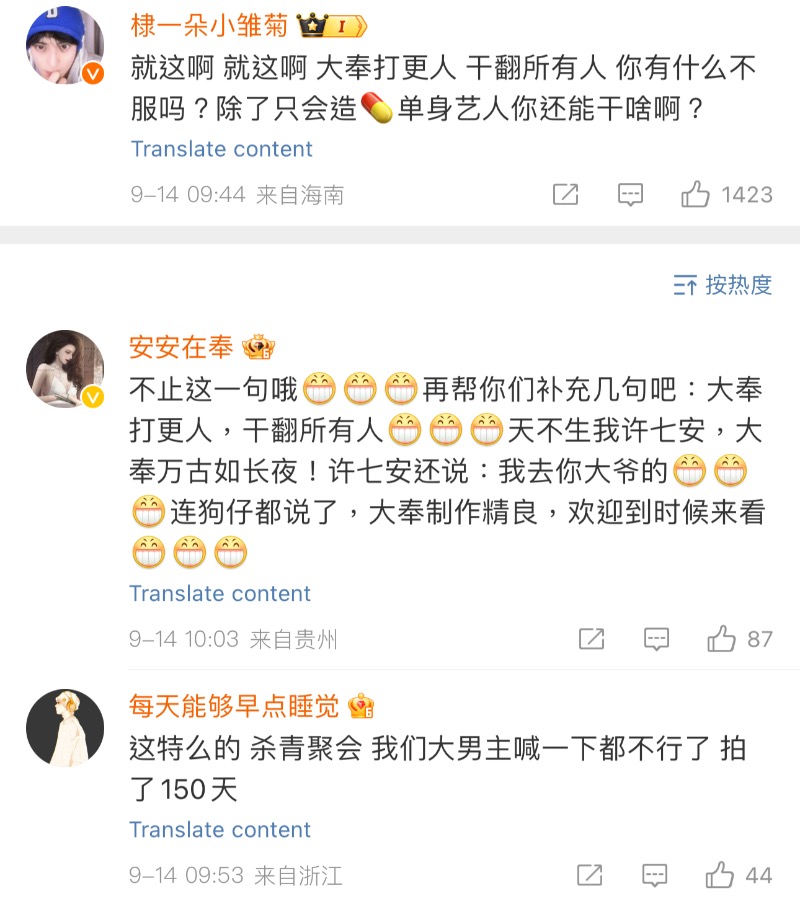Repost the comment by 安安在奉
Screen dimensions: 800x899
pyautogui.click(x=591, y=638)
